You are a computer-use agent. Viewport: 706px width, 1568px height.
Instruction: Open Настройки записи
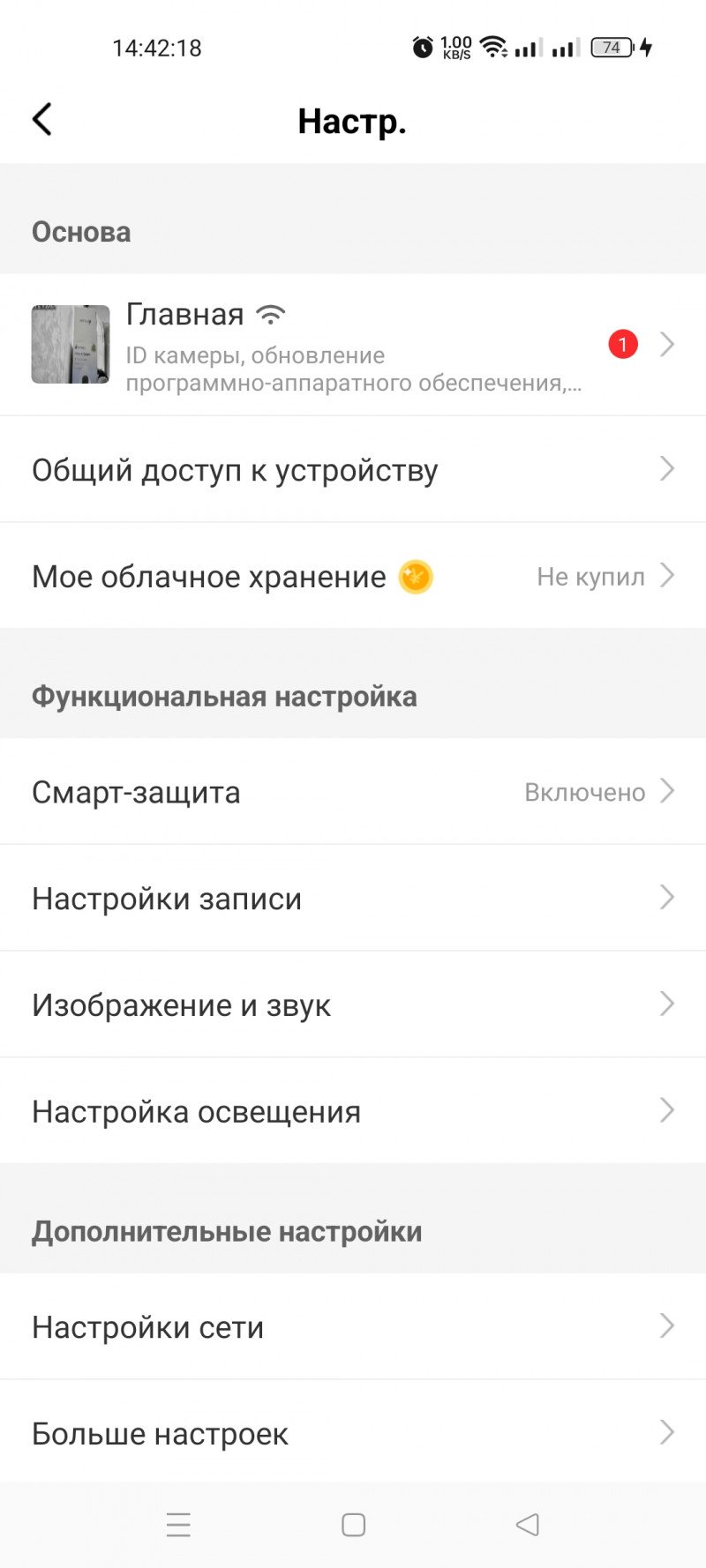[353, 899]
